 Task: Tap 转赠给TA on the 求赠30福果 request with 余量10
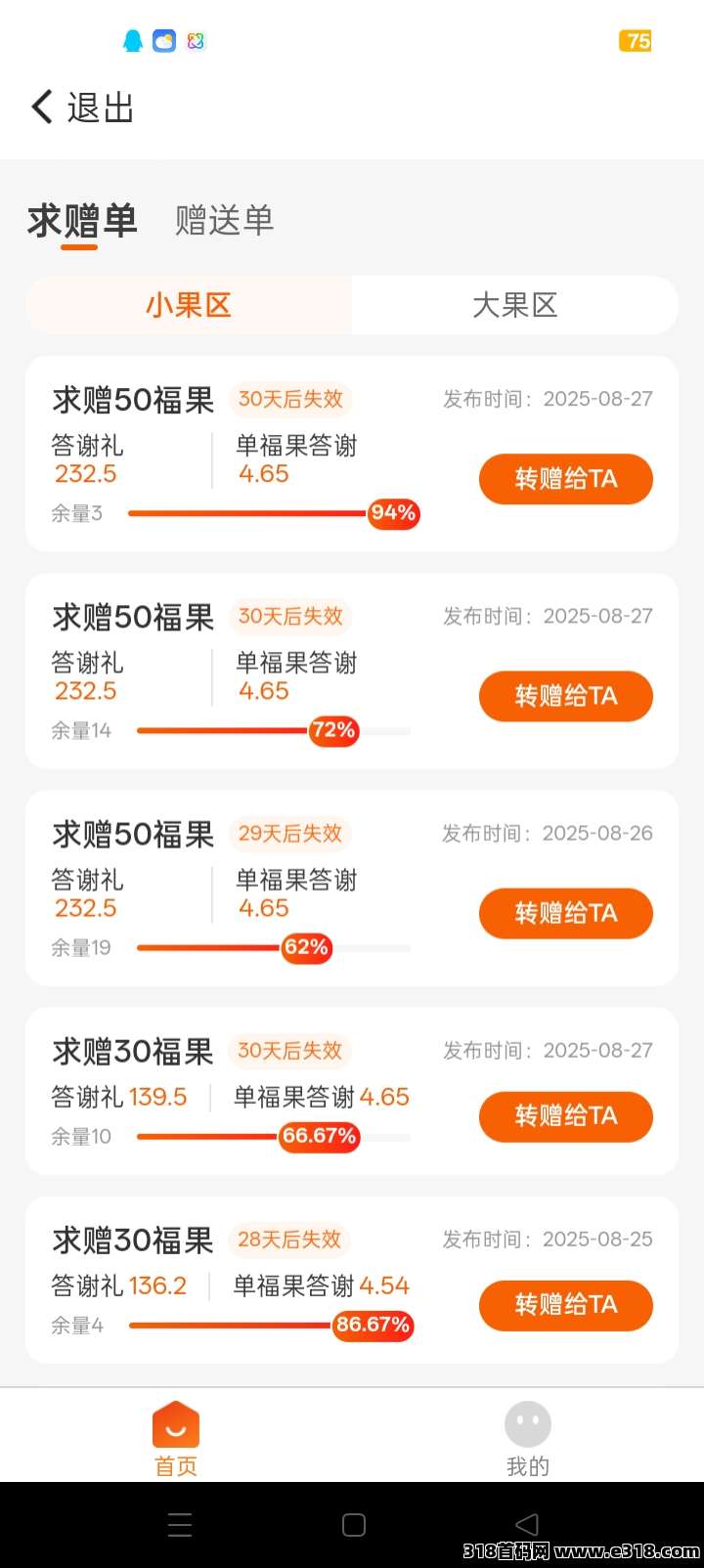[565, 1116]
